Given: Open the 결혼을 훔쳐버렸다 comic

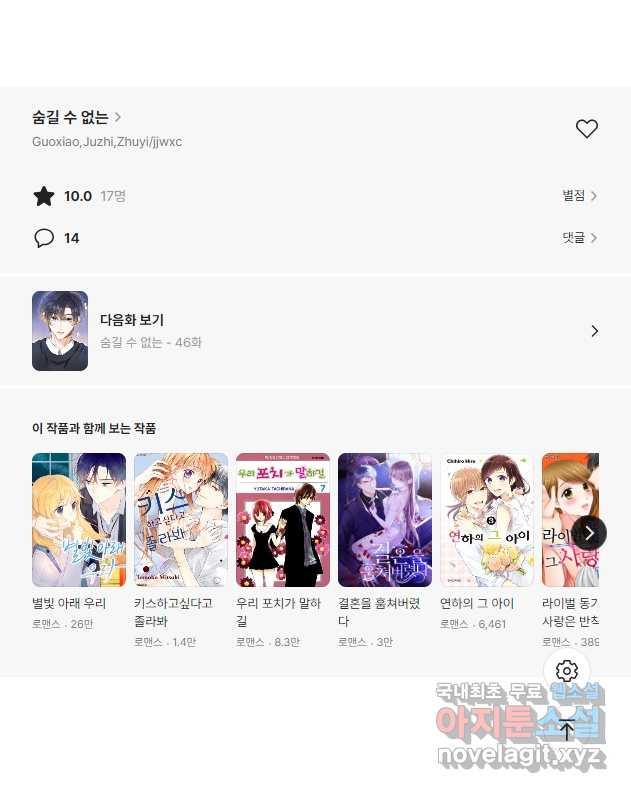Looking at the screenshot, I should pos(385,520).
